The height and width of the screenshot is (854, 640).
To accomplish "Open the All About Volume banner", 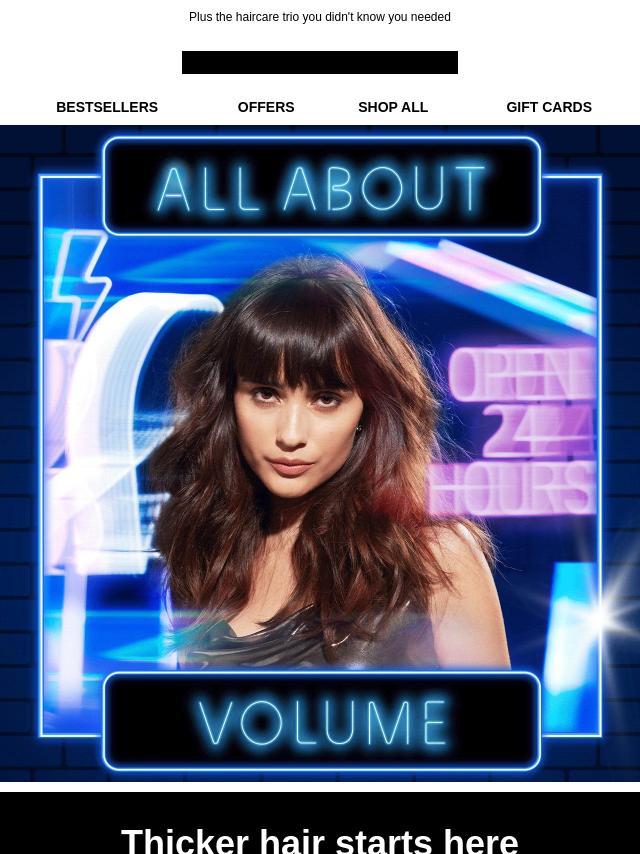I will (320, 453).
